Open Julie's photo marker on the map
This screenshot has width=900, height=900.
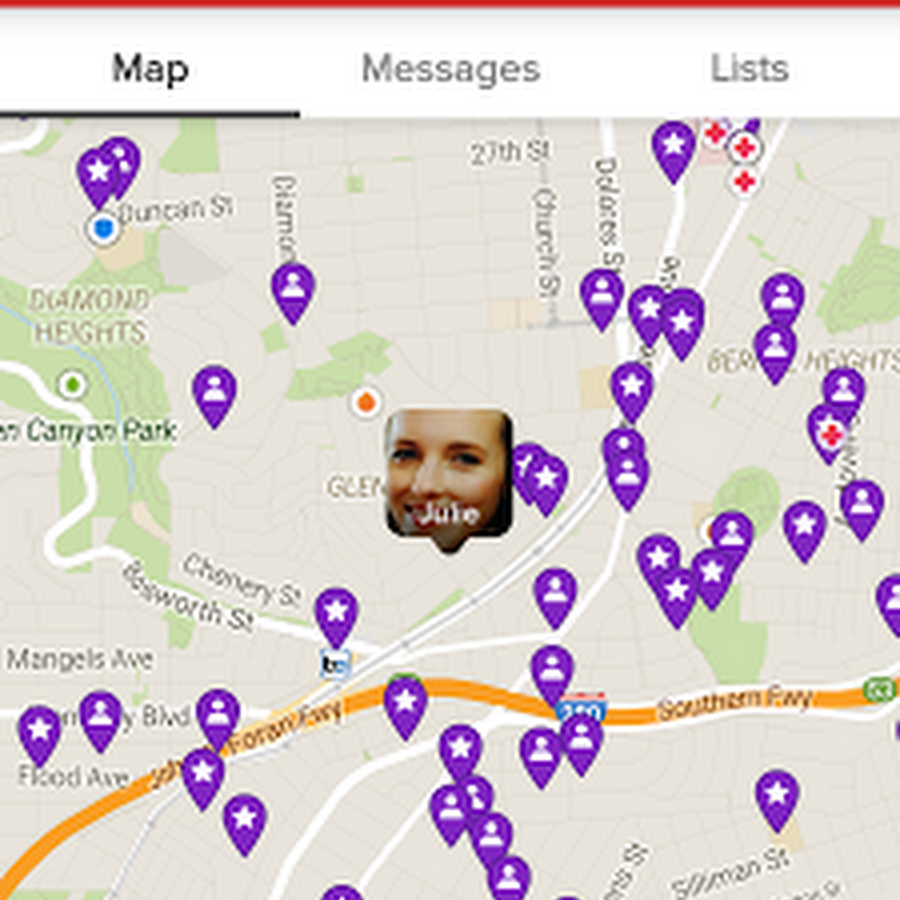point(449,473)
